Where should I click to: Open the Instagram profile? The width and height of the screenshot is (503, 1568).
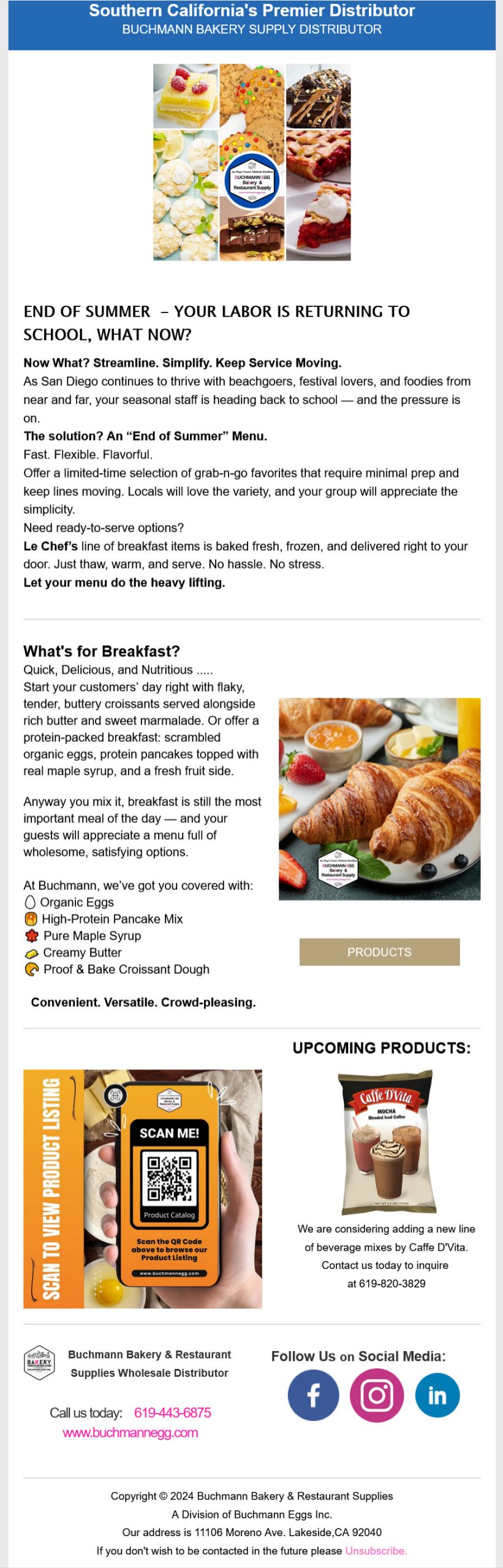pos(377,1395)
